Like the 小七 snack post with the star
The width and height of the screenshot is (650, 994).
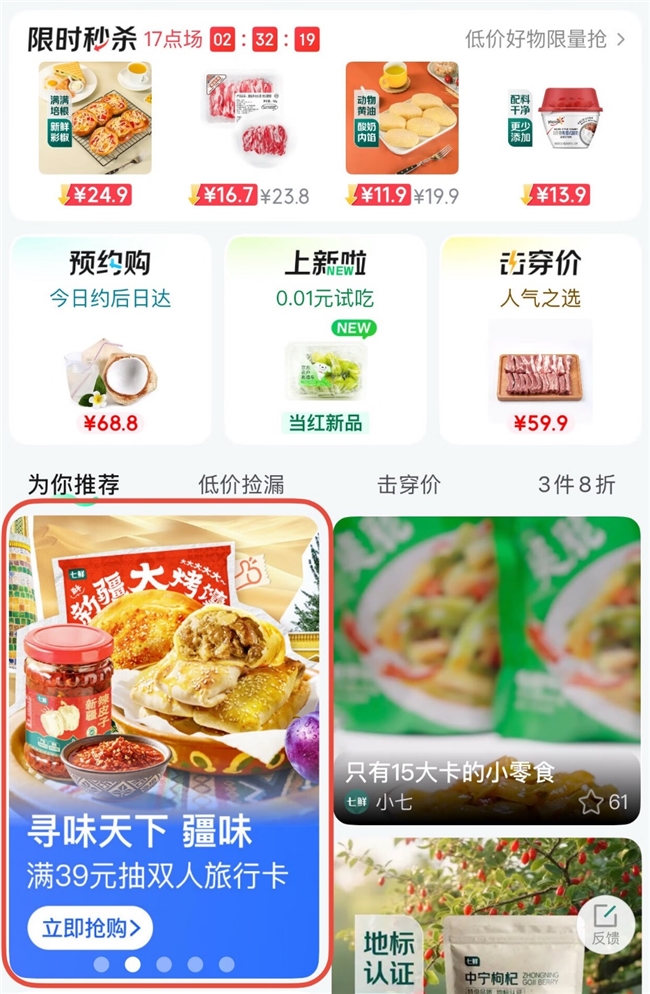[592, 801]
